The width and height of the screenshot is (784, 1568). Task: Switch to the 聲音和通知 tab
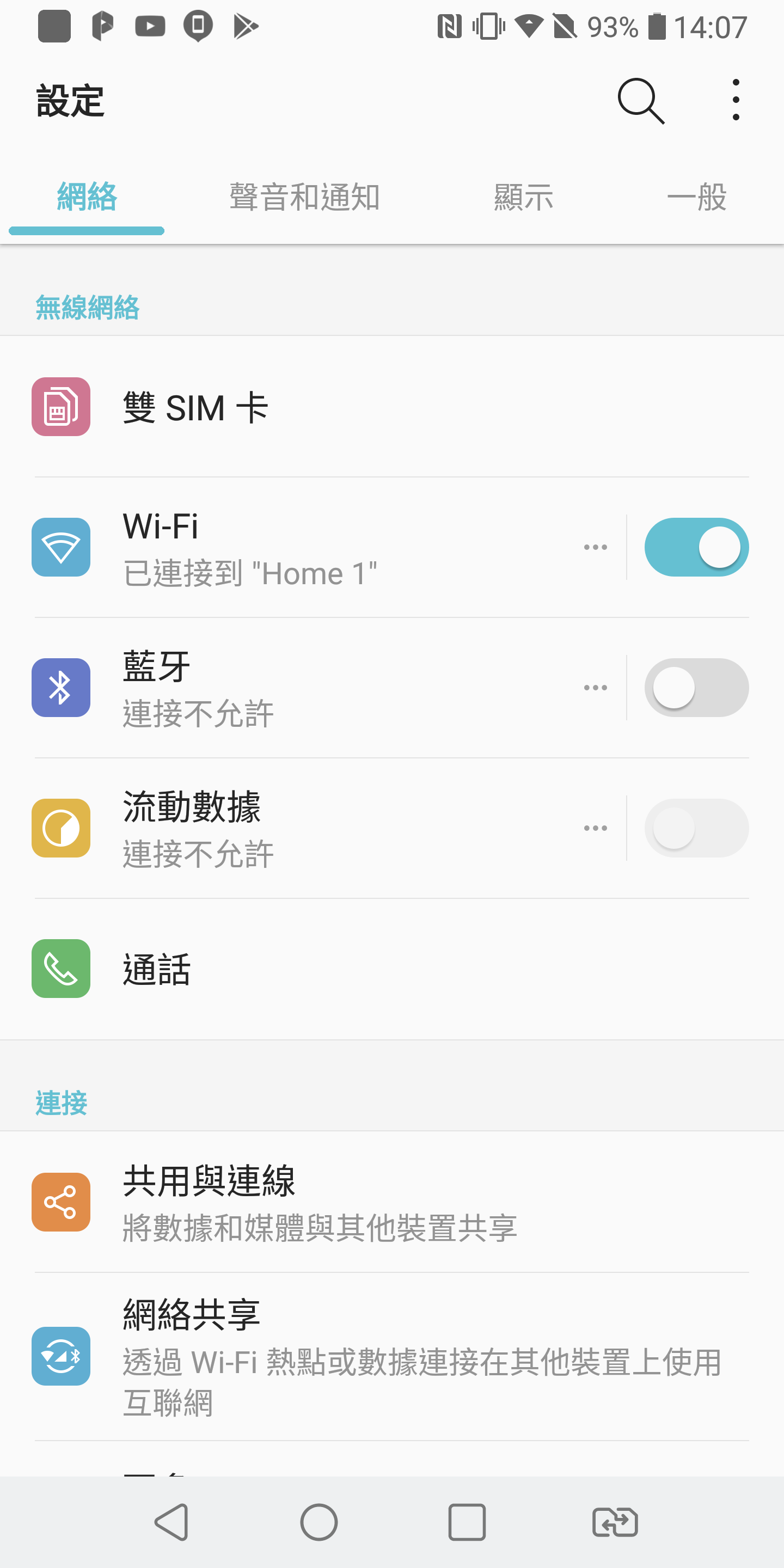click(304, 197)
